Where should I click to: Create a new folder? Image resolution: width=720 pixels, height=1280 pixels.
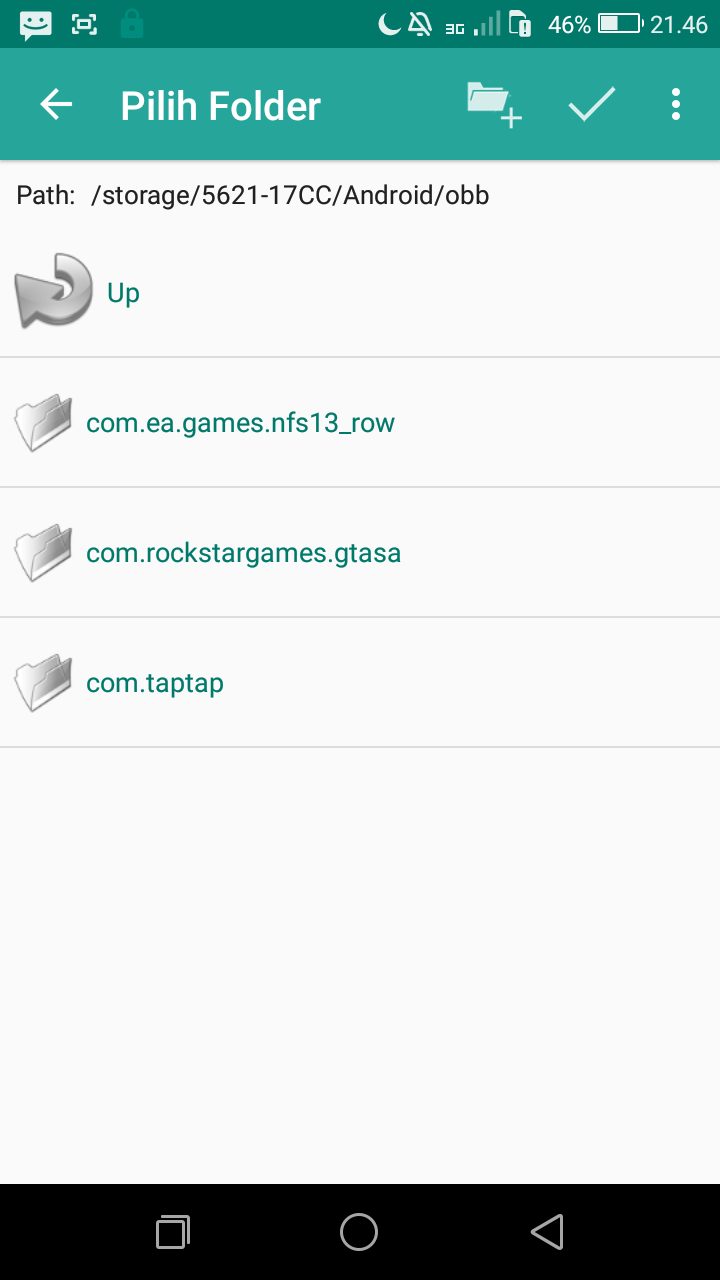coord(494,105)
